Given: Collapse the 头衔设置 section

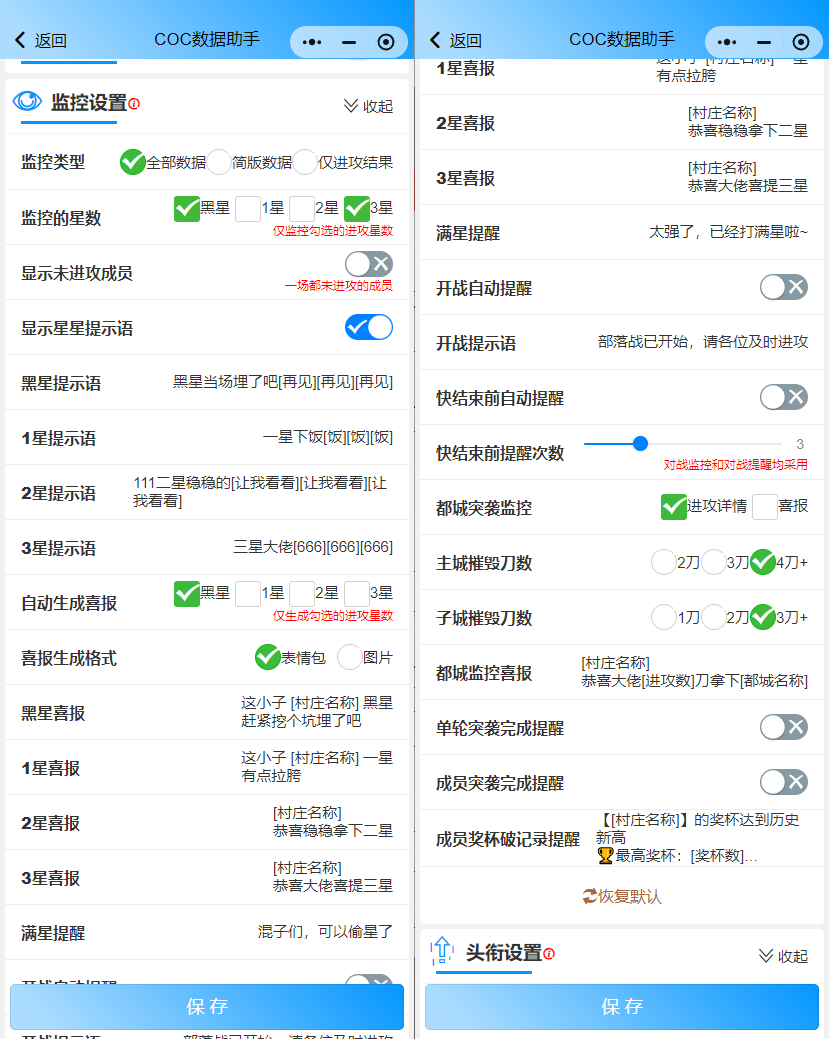Looking at the screenshot, I should pyautogui.click(x=783, y=956).
